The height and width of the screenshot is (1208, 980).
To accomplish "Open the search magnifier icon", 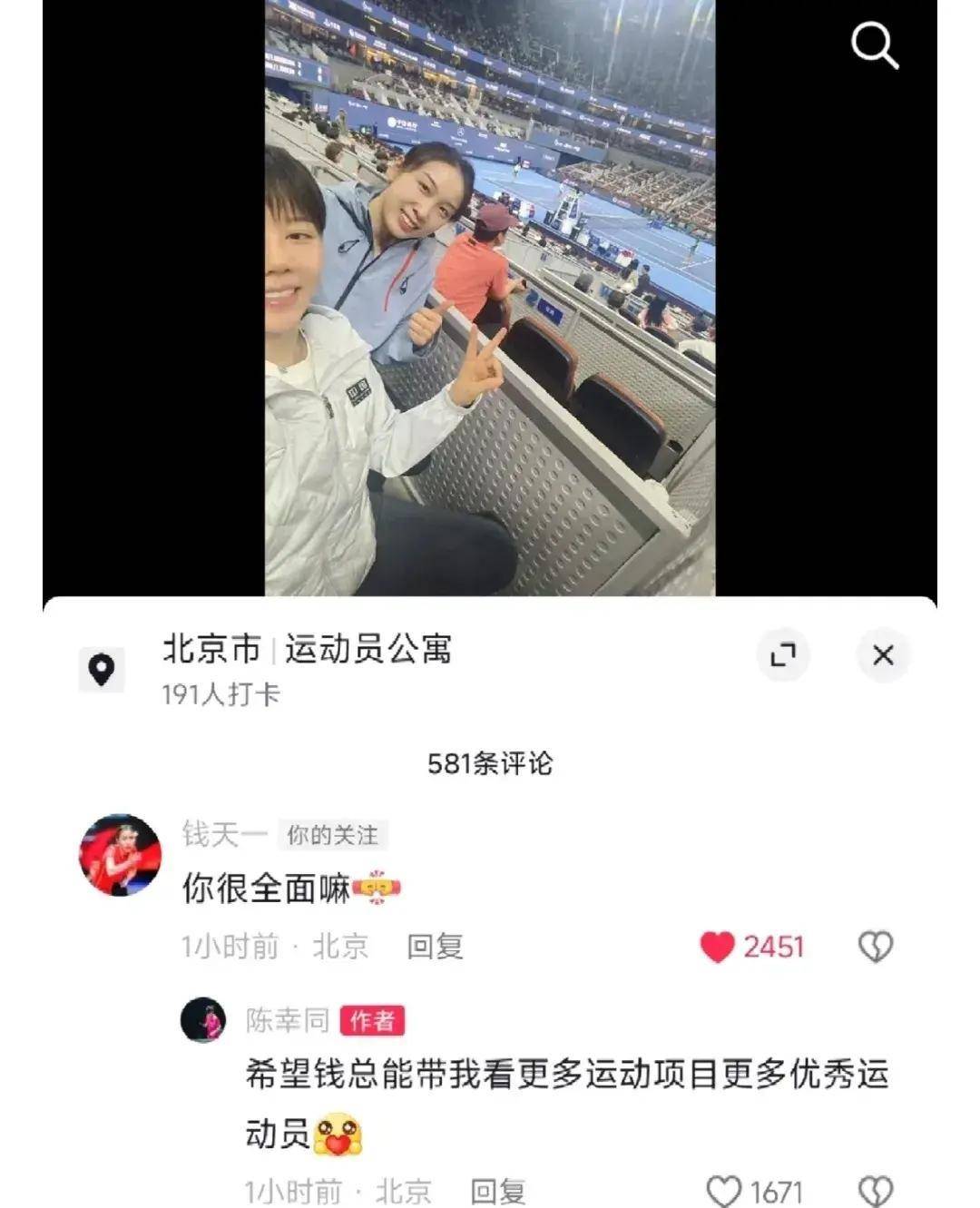I will click(874, 45).
